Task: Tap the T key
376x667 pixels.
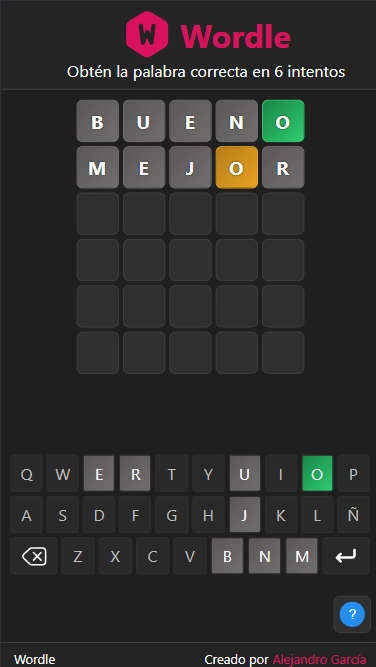Action: pos(172,473)
